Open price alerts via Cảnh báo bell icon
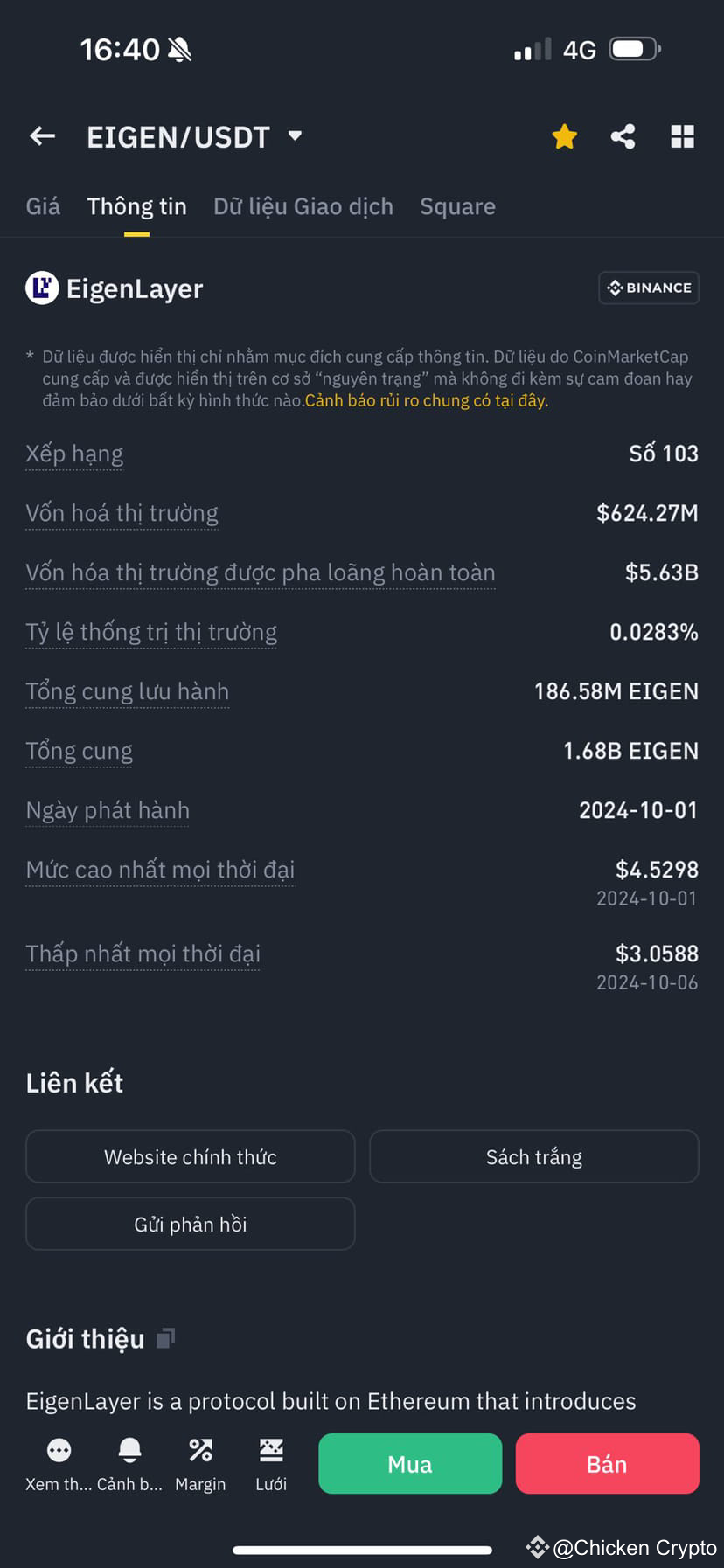The height and width of the screenshot is (1568, 724). coord(130,1463)
